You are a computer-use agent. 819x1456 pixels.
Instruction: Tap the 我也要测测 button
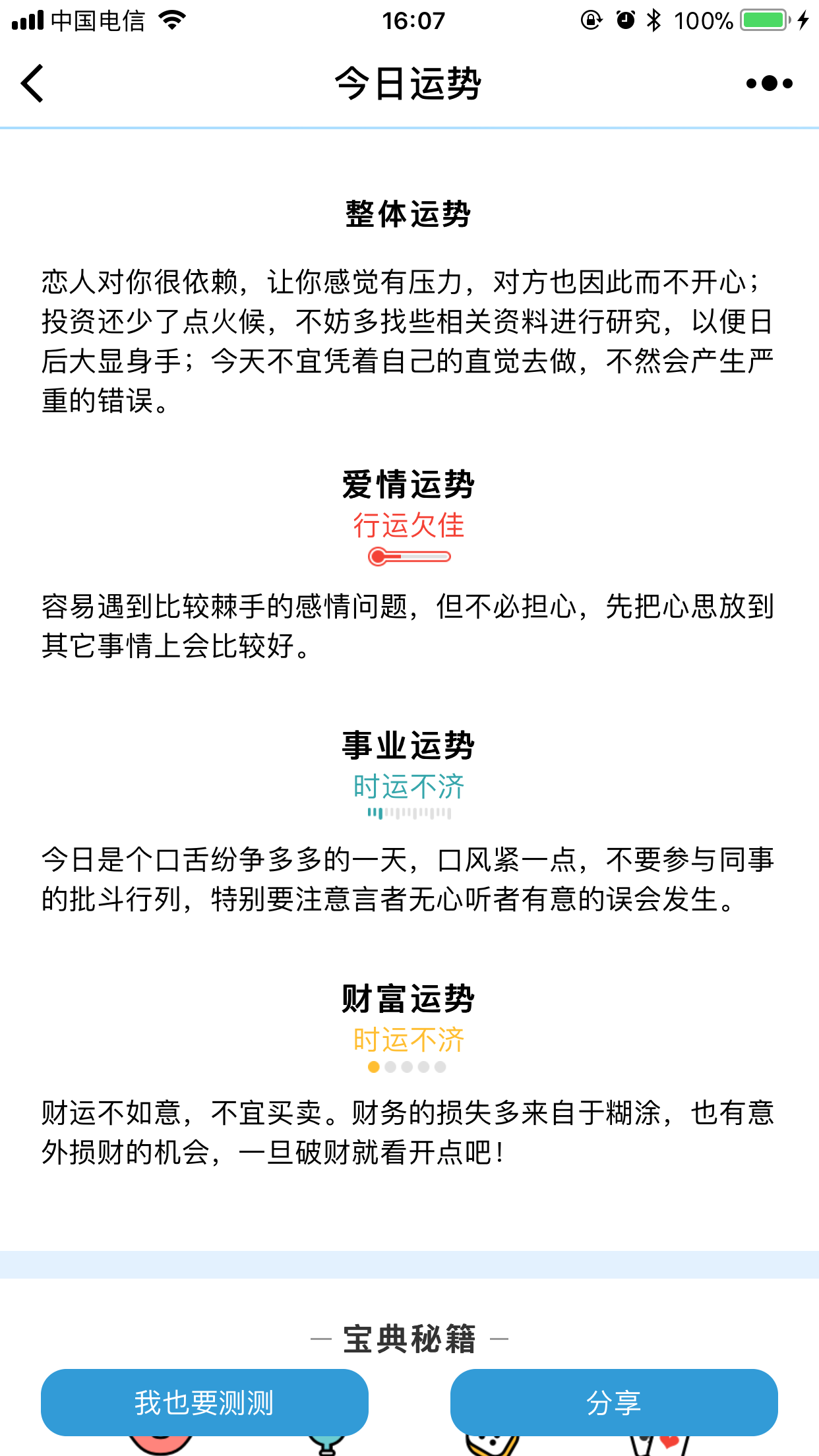pyautogui.click(x=204, y=1402)
